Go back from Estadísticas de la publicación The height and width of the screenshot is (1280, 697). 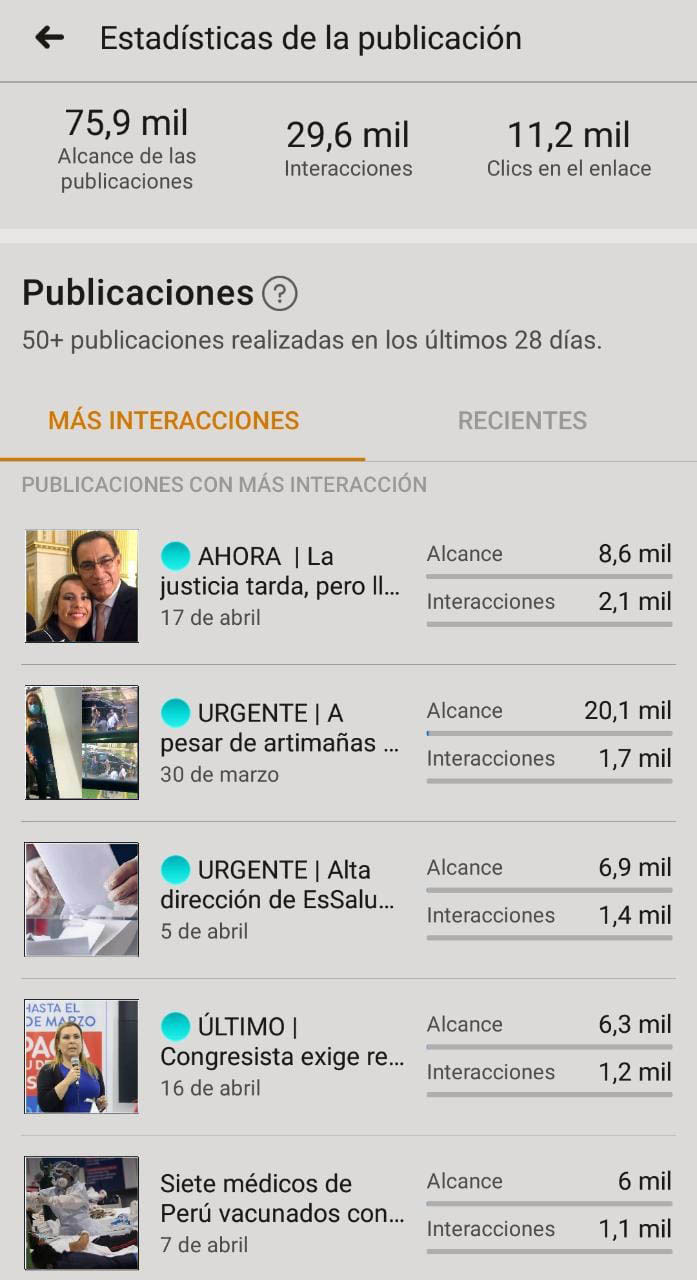click(x=49, y=38)
